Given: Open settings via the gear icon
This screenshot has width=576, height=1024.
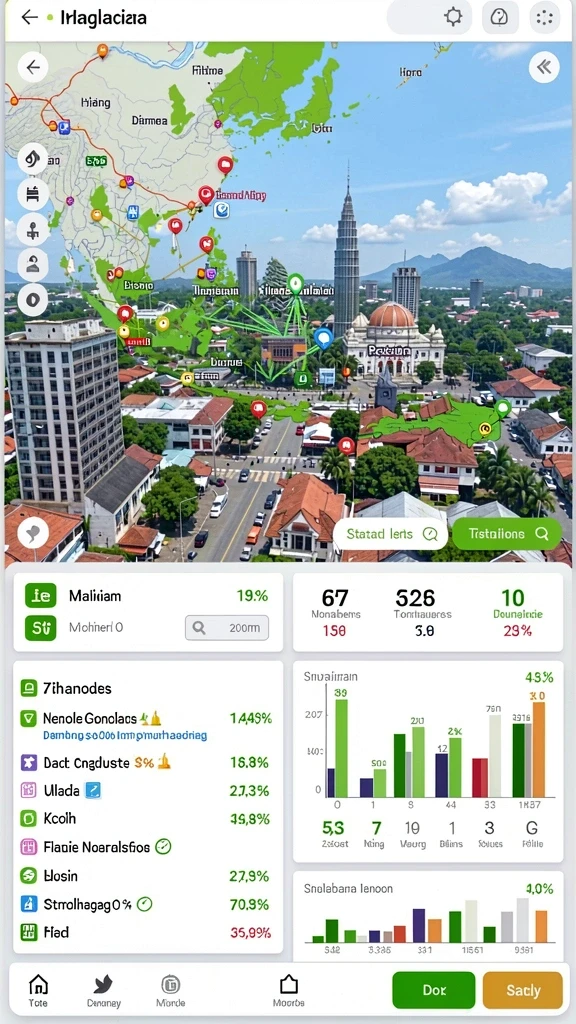Looking at the screenshot, I should 453,17.
